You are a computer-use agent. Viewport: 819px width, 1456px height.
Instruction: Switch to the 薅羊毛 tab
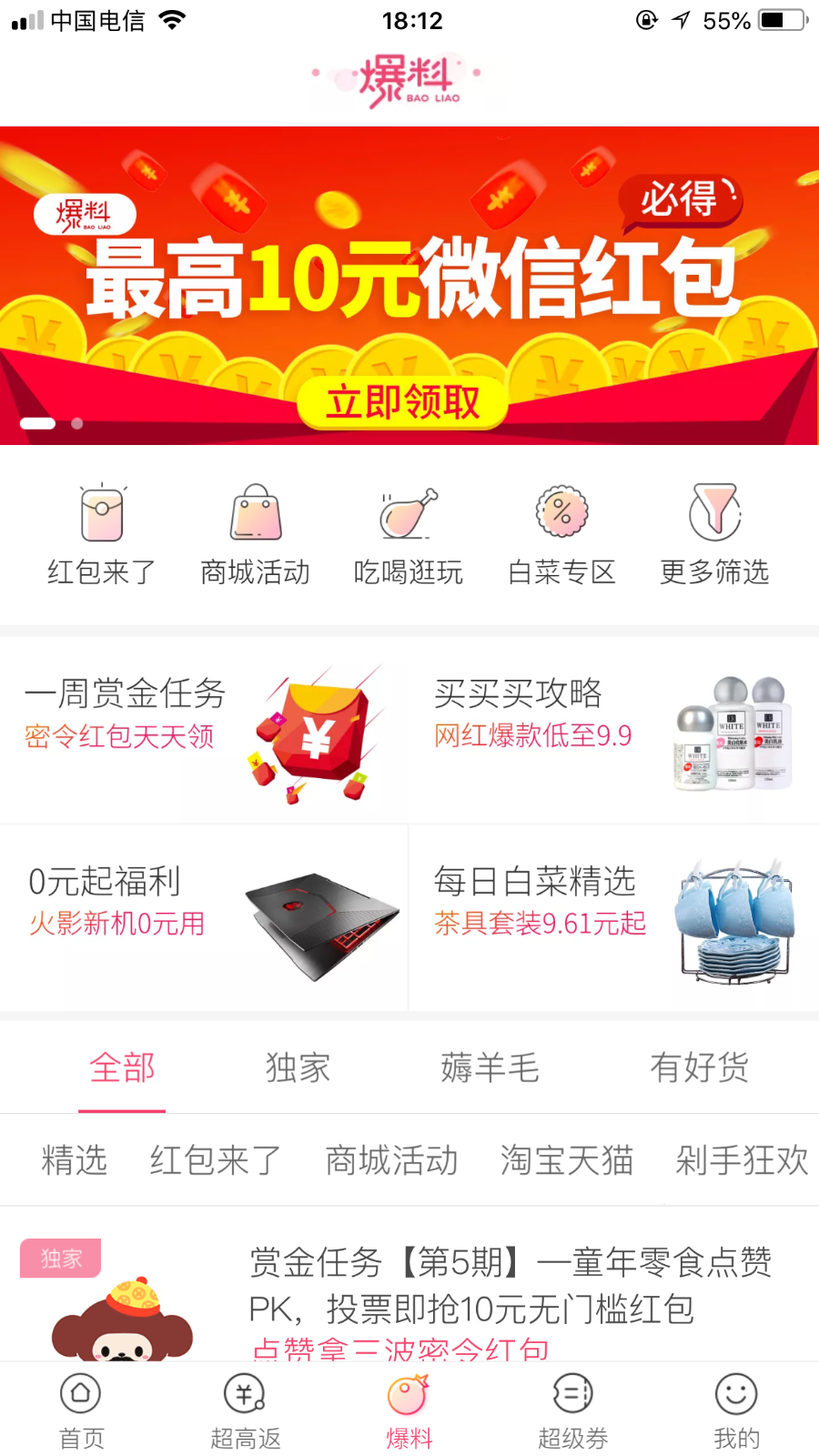(x=489, y=1068)
